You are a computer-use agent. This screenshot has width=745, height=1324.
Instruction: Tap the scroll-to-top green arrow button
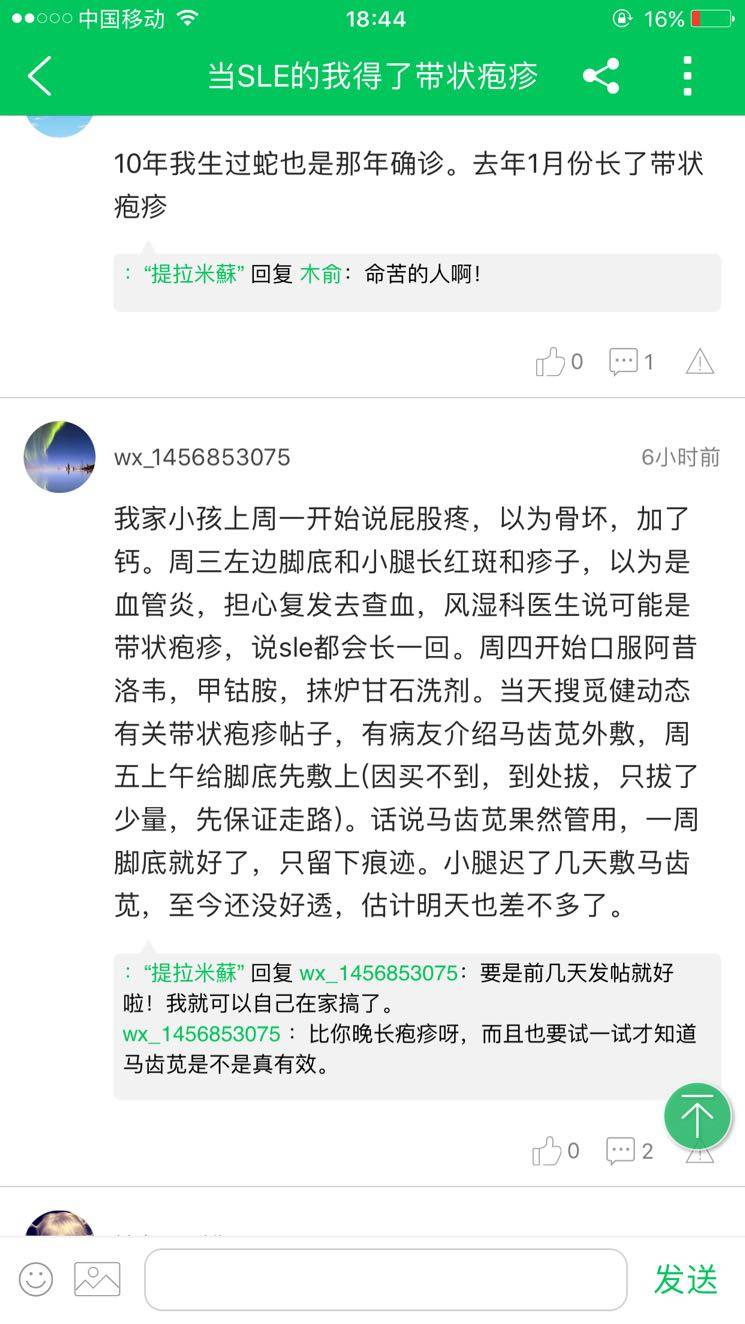click(697, 1116)
